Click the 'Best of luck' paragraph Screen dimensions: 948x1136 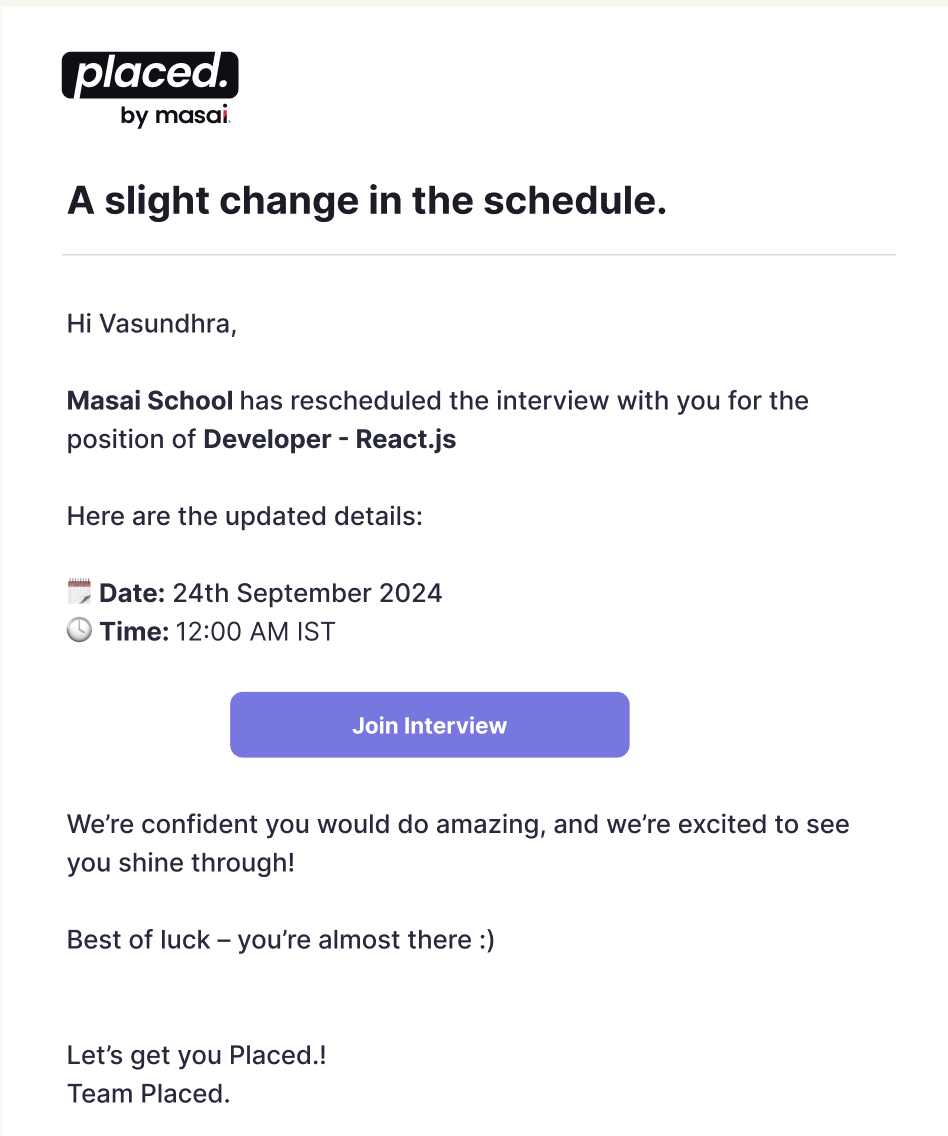pos(281,939)
